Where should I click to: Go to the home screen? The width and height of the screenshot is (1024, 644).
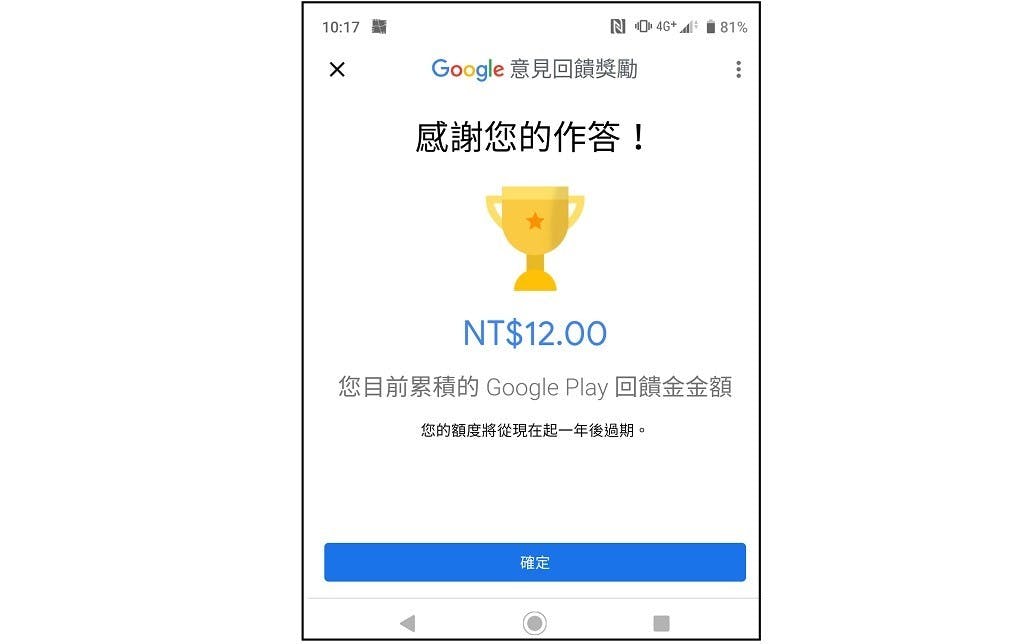pyautogui.click(x=535, y=623)
